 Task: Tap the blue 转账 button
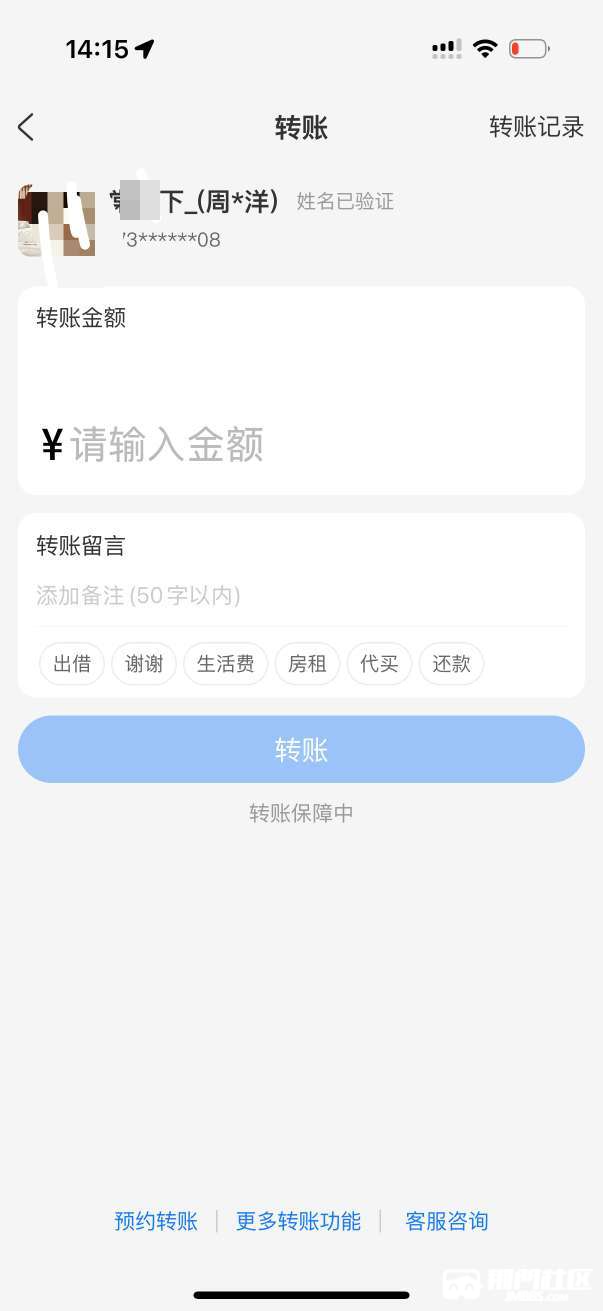[301, 749]
